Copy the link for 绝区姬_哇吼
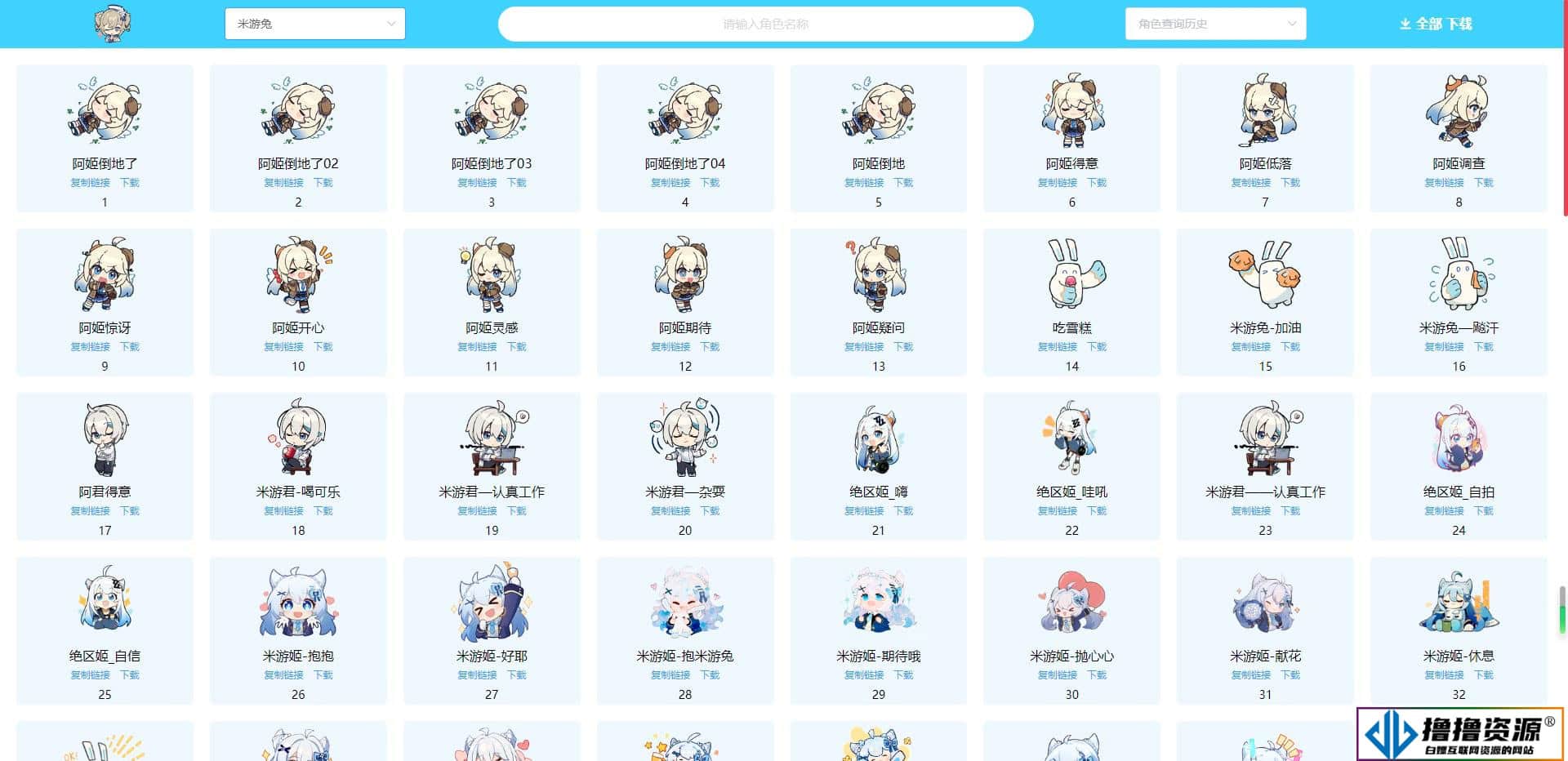This screenshot has height=761, width=1568. tap(1057, 511)
